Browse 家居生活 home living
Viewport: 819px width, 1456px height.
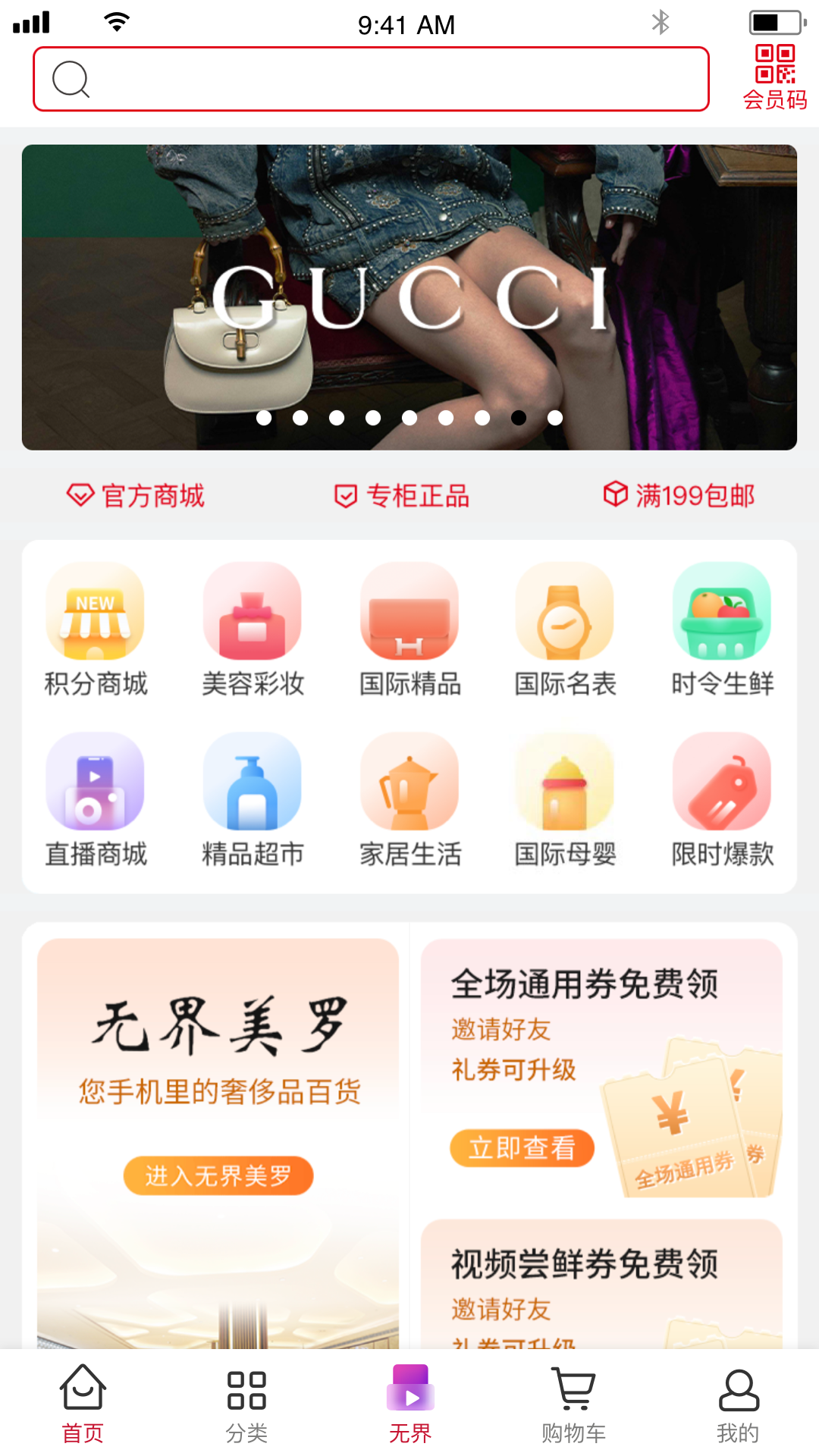pos(409,799)
